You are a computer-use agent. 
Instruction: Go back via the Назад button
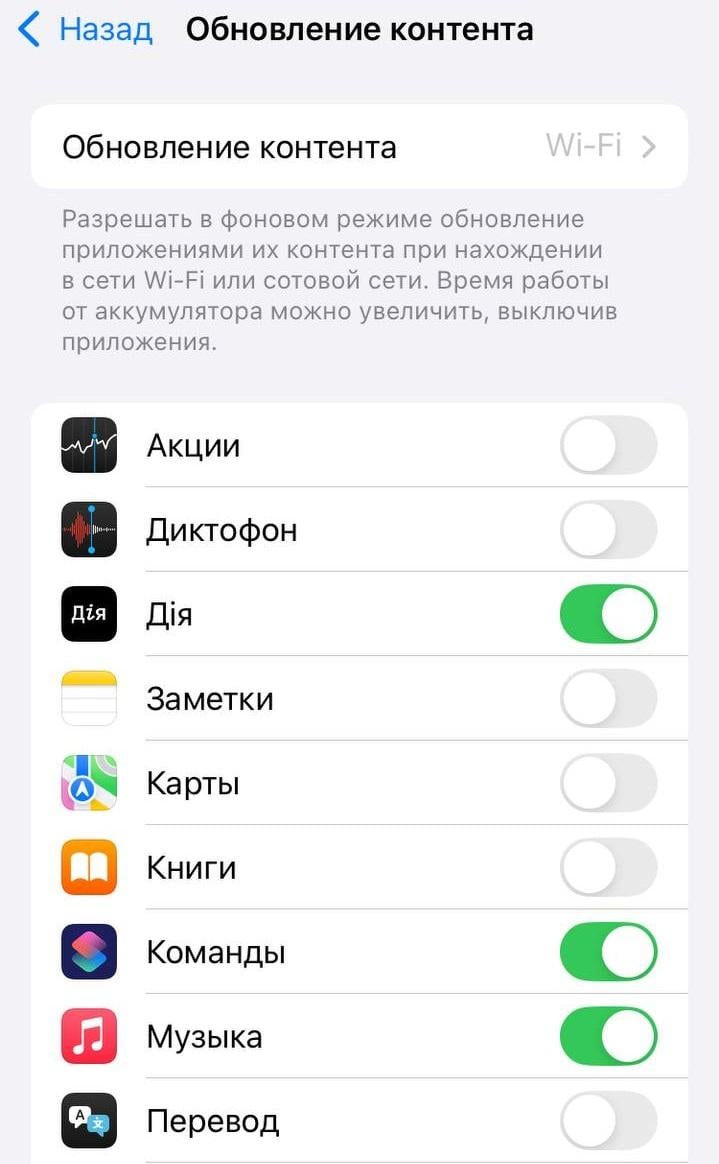(x=86, y=30)
